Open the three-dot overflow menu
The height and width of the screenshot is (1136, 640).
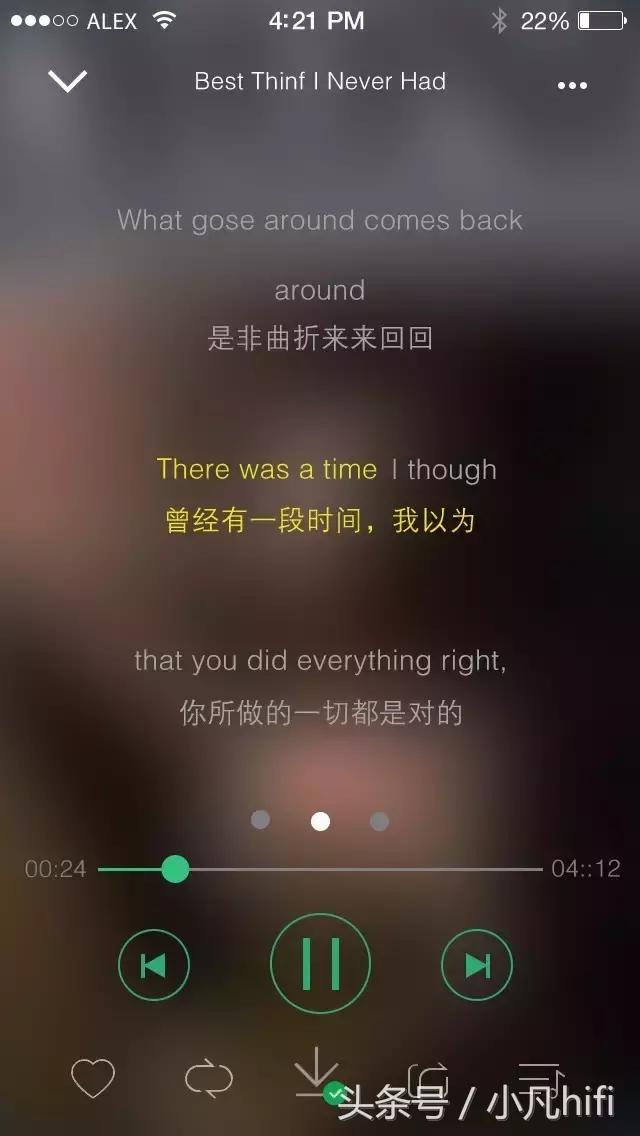click(572, 85)
